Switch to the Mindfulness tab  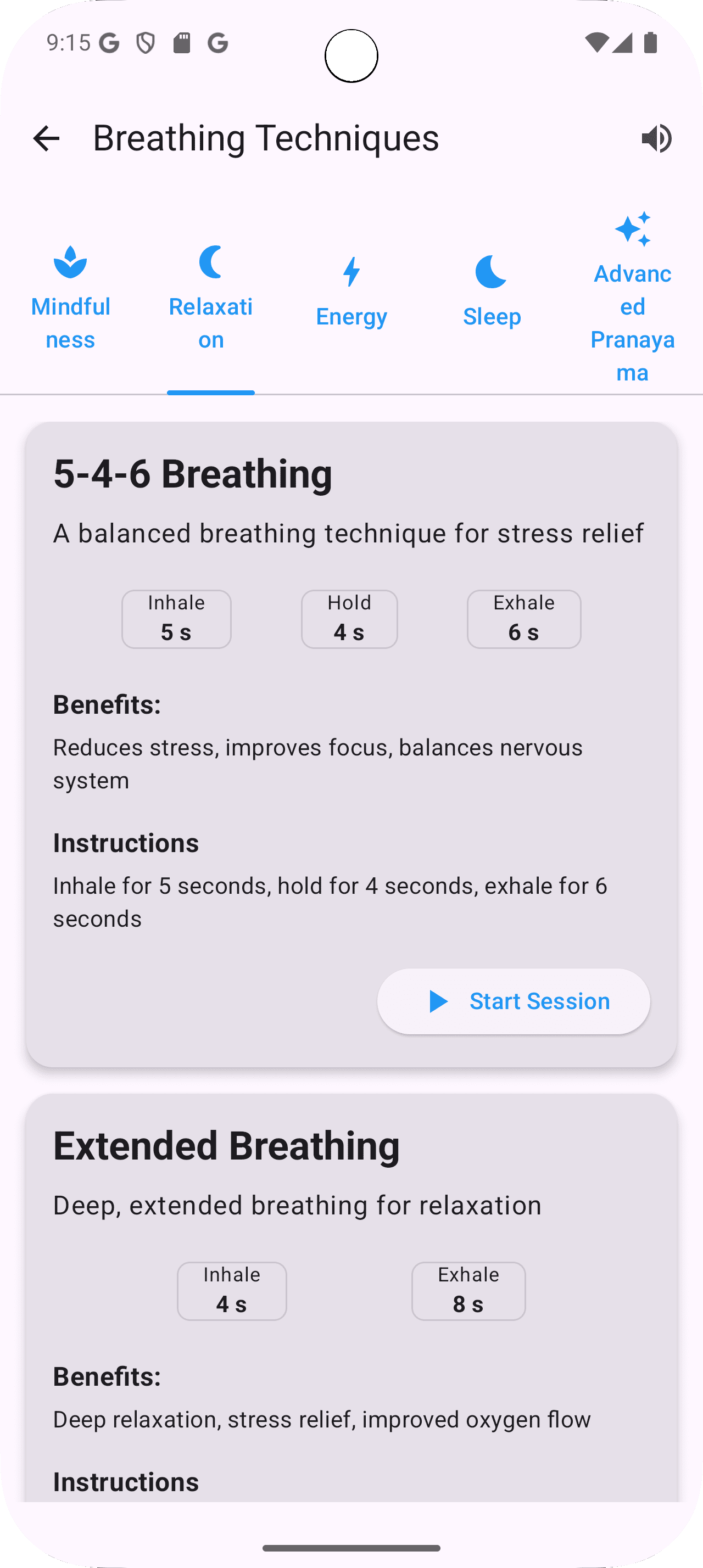point(71,298)
